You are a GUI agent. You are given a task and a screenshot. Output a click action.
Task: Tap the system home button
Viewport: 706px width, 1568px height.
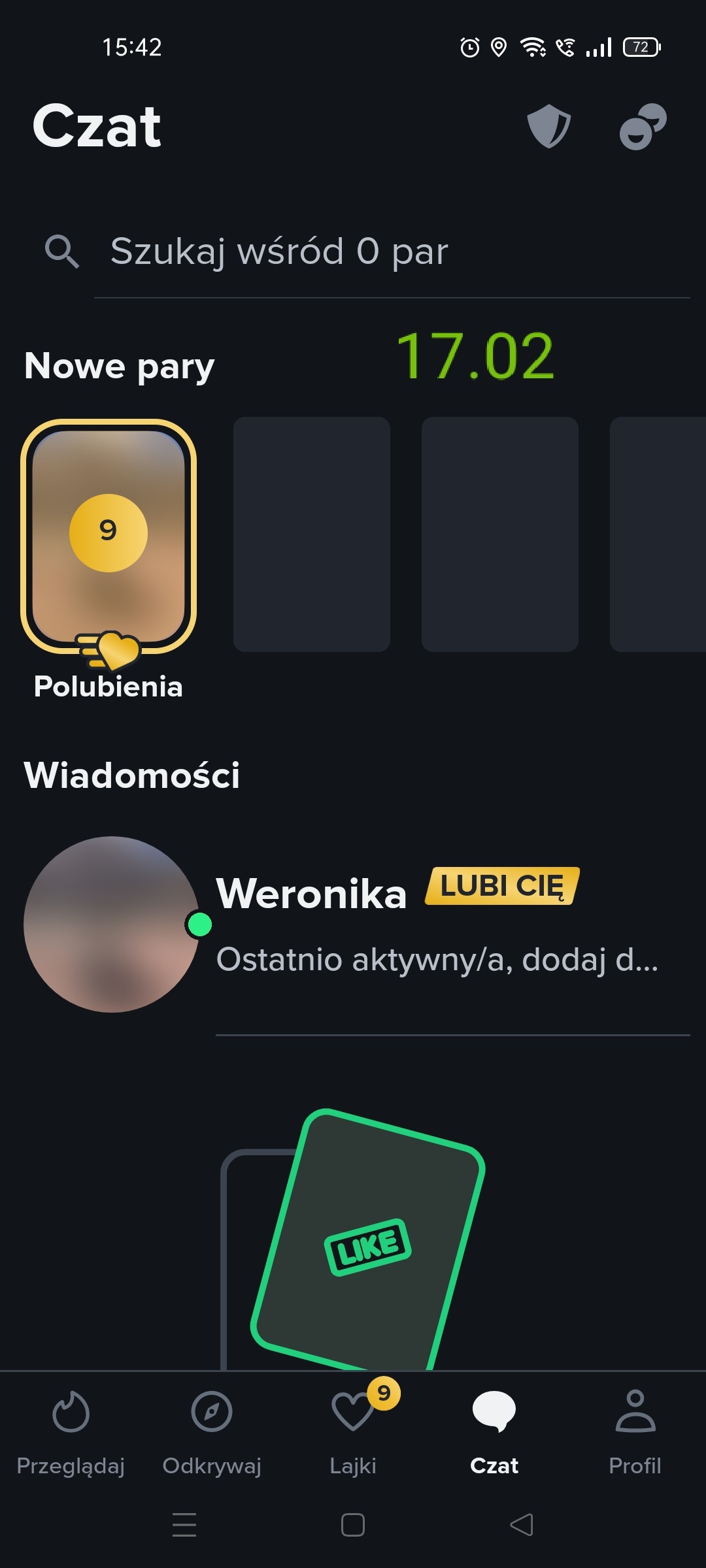coord(353,1525)
